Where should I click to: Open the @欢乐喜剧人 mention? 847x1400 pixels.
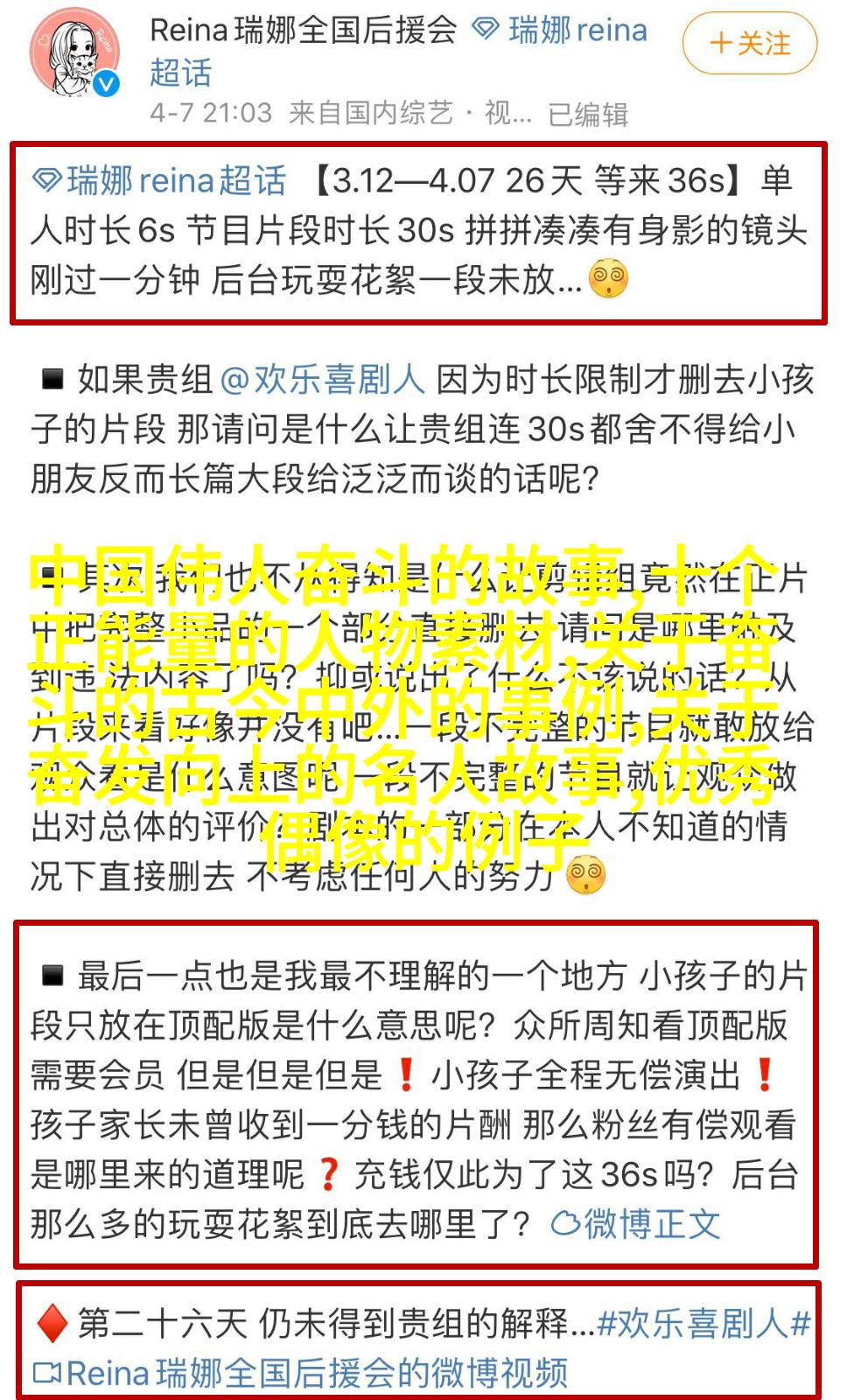[322, 380]
